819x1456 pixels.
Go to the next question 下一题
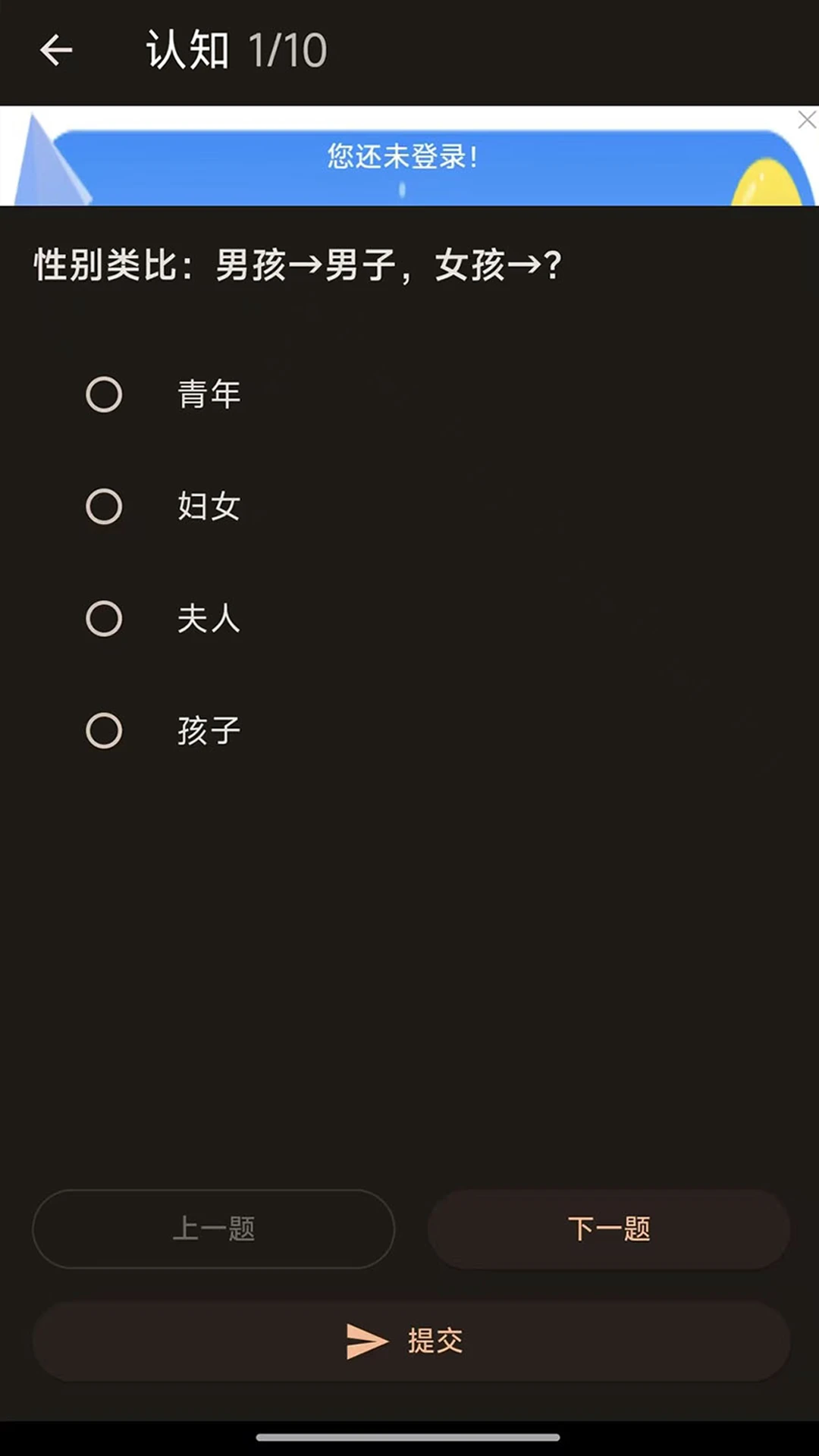[x=609, y=1228]
